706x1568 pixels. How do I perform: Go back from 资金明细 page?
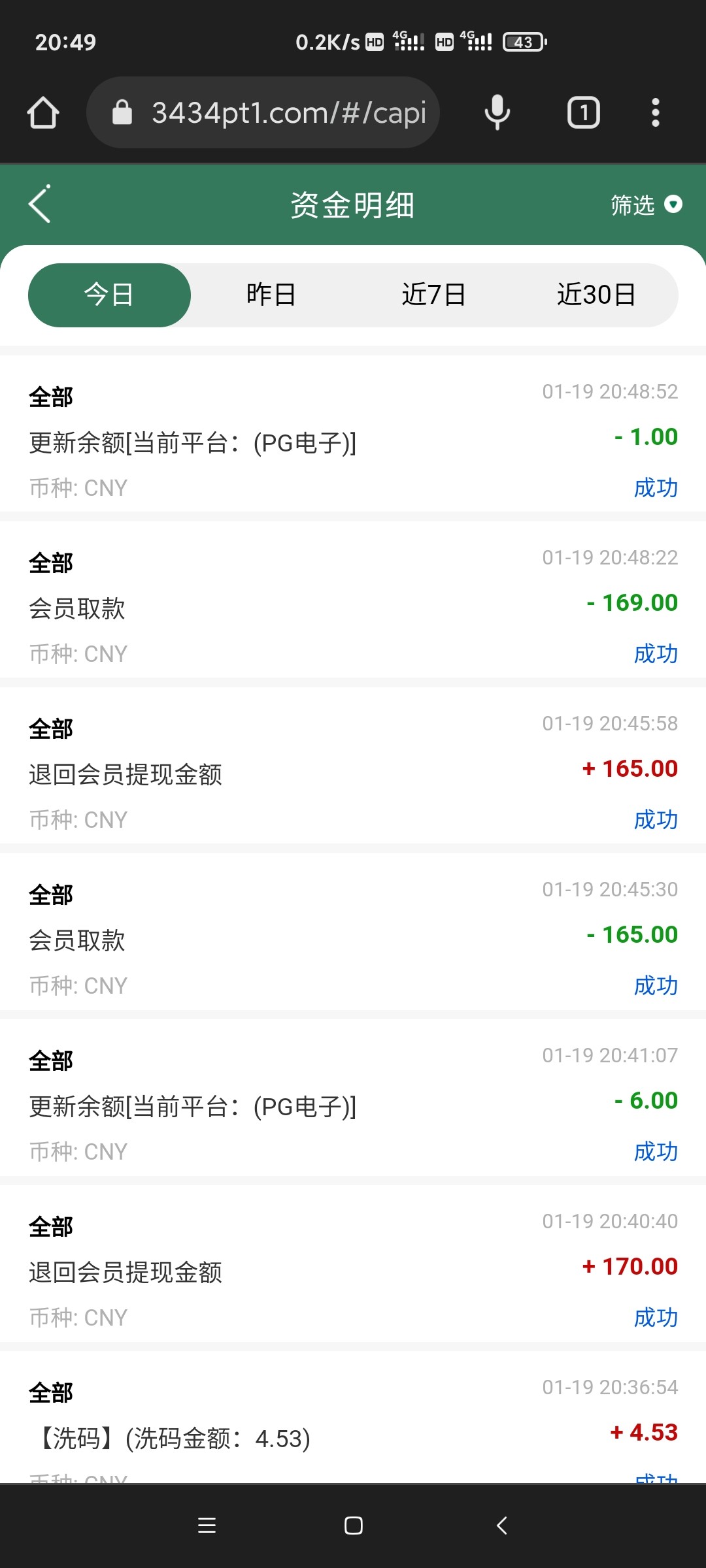[40, 204]
